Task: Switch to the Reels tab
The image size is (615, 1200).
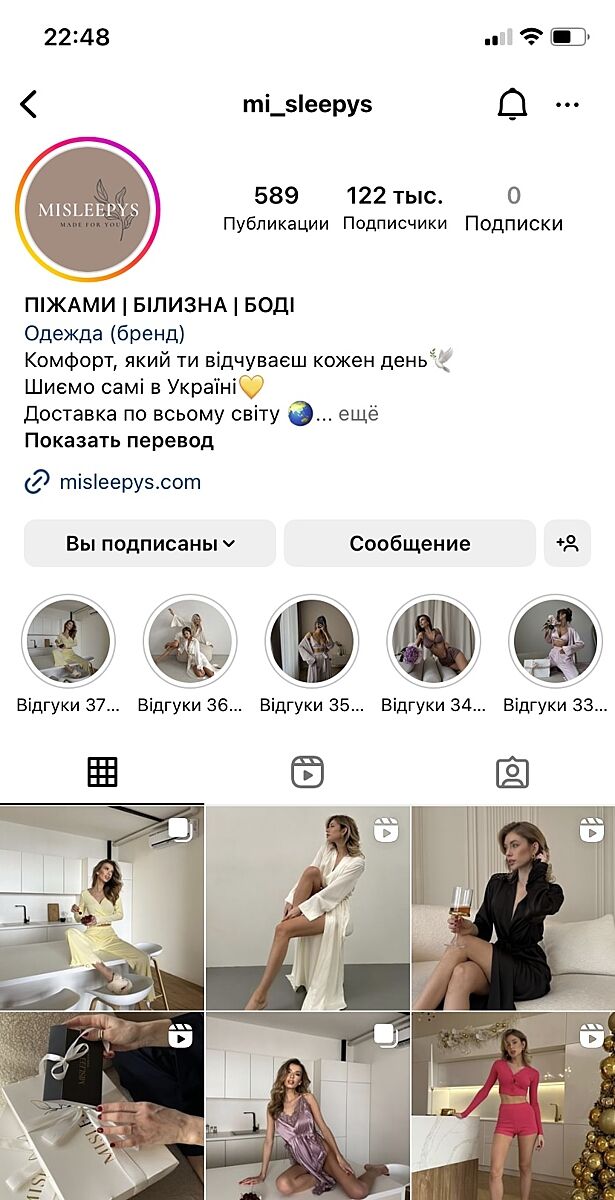Action: point(307,772)
